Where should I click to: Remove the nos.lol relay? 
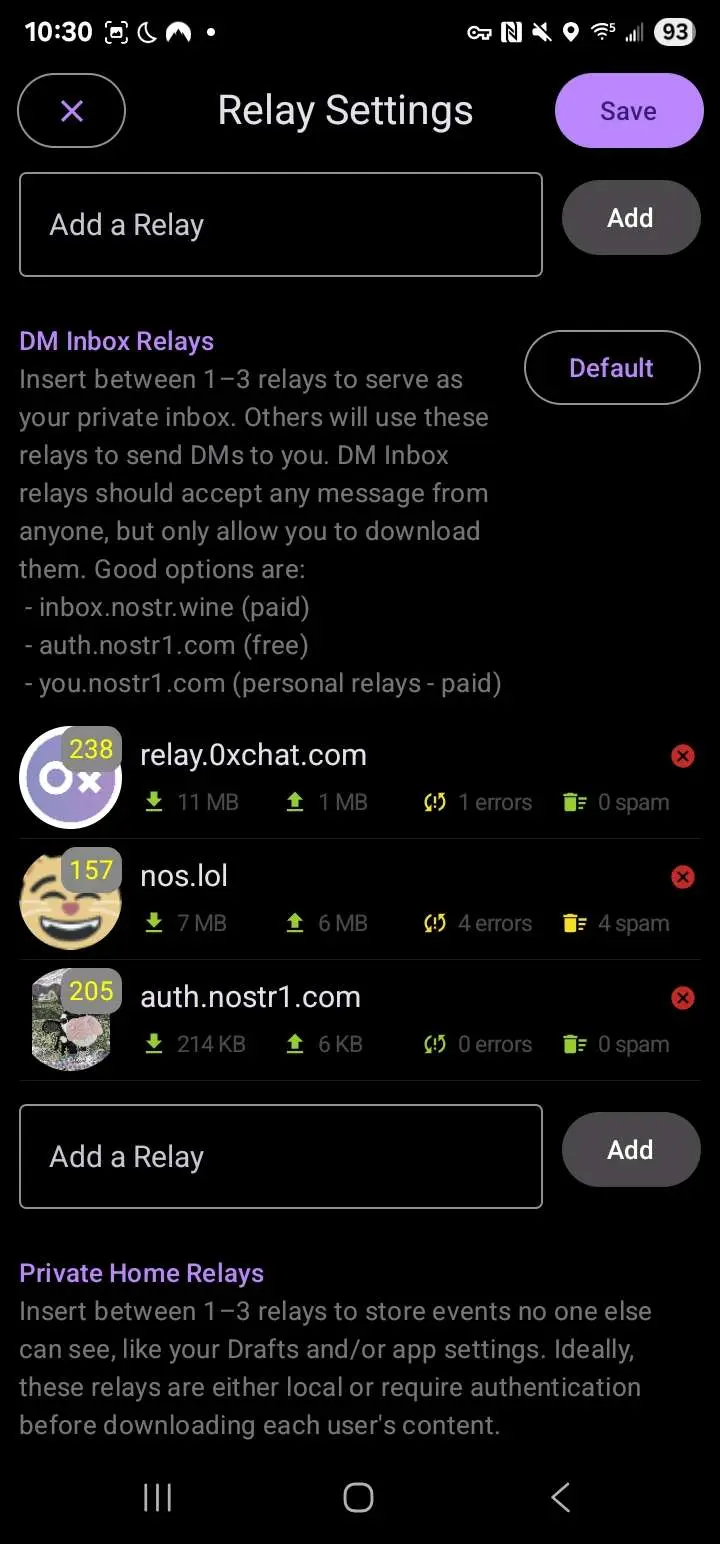point(683,878)
